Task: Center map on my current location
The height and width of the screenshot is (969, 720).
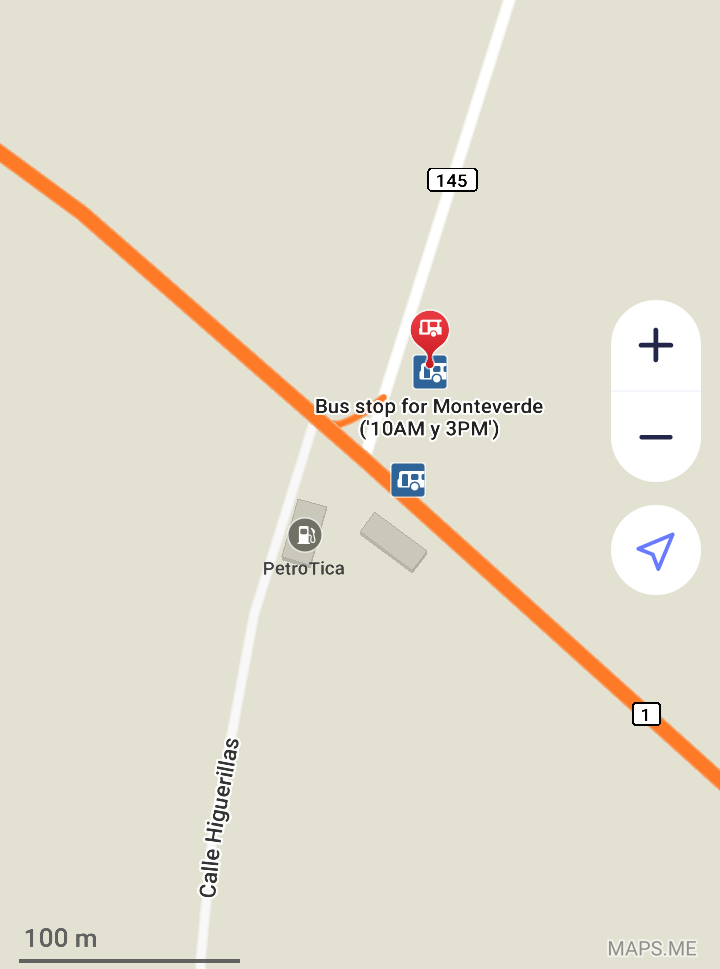Action: [x=656, y=550]
